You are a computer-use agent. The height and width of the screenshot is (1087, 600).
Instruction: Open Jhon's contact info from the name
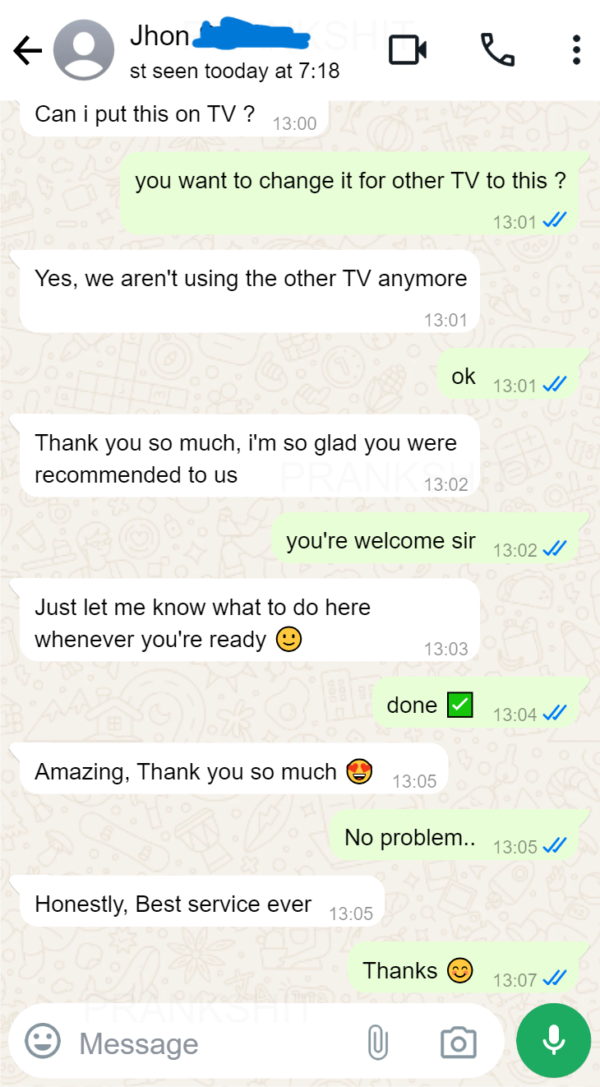[160, 37]
